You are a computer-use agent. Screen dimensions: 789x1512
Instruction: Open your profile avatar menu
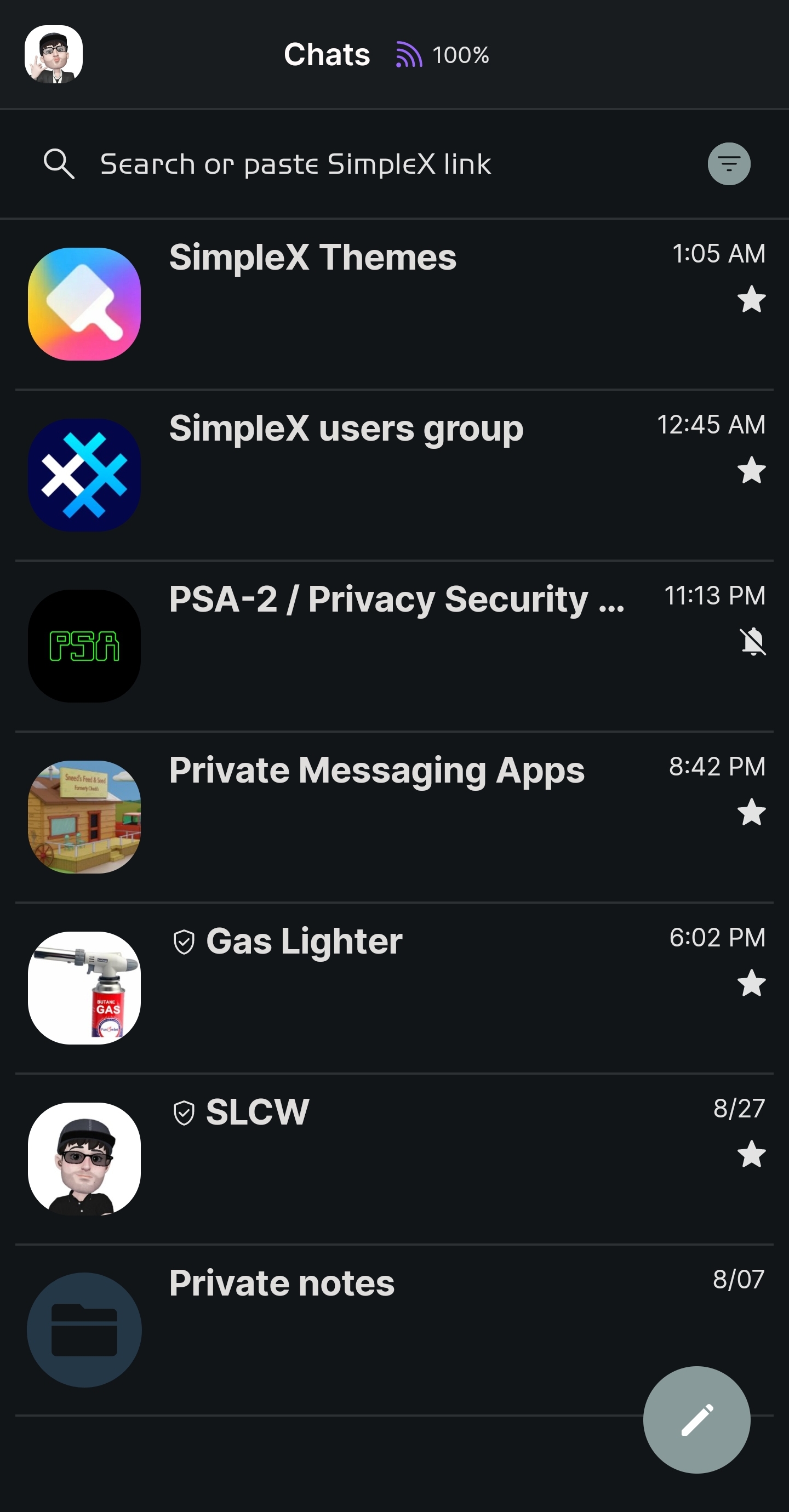pyautogui.click(x=54, y=55)
